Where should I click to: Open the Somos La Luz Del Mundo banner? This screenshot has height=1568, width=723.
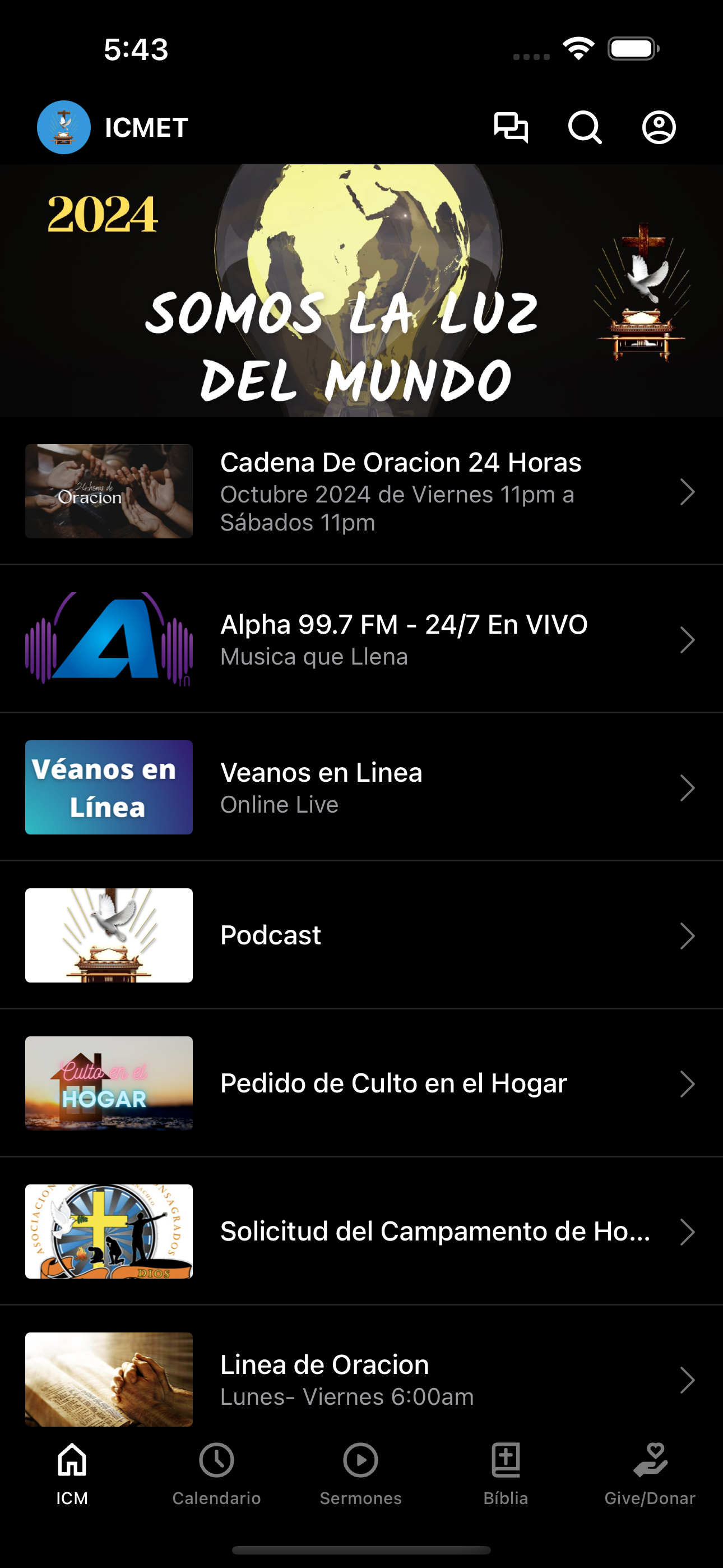pyautogui.click(x=361, y=290)
